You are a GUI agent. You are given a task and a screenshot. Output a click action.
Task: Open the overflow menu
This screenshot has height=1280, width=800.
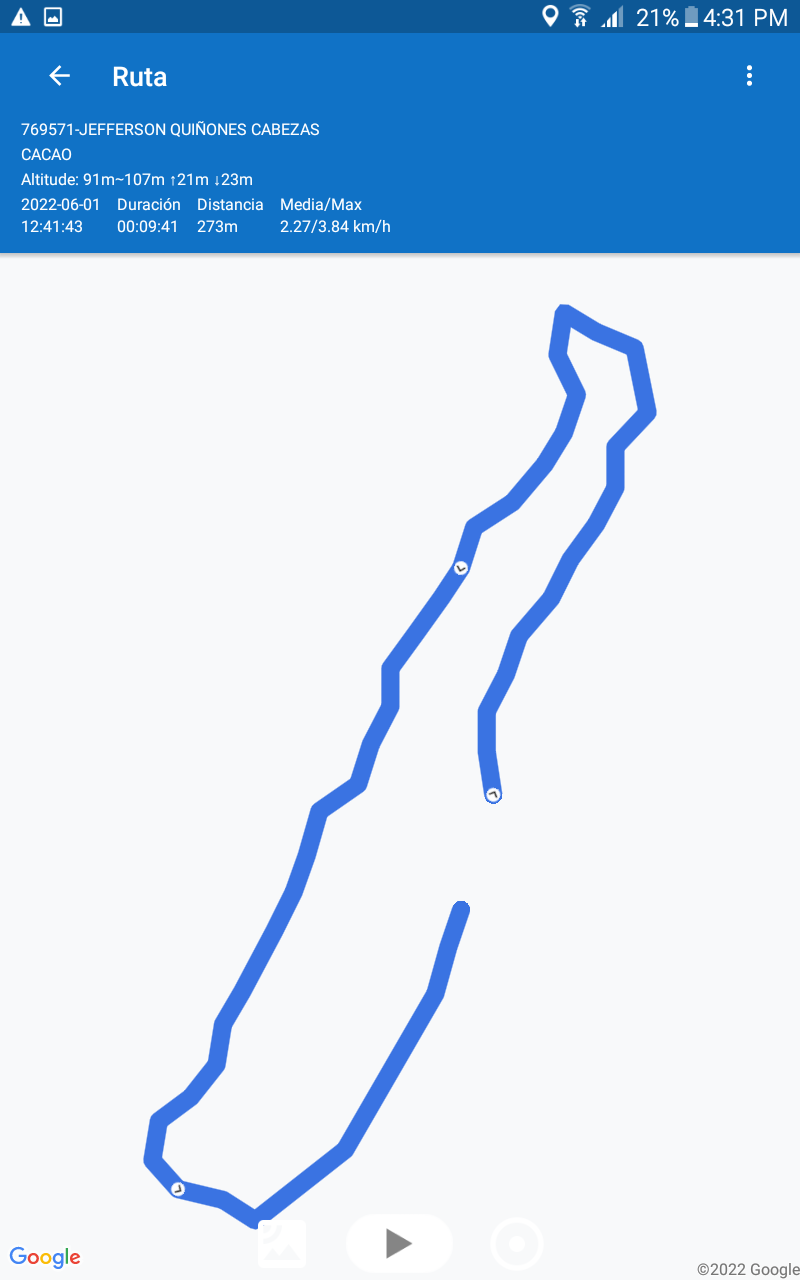tap(749, 76)
